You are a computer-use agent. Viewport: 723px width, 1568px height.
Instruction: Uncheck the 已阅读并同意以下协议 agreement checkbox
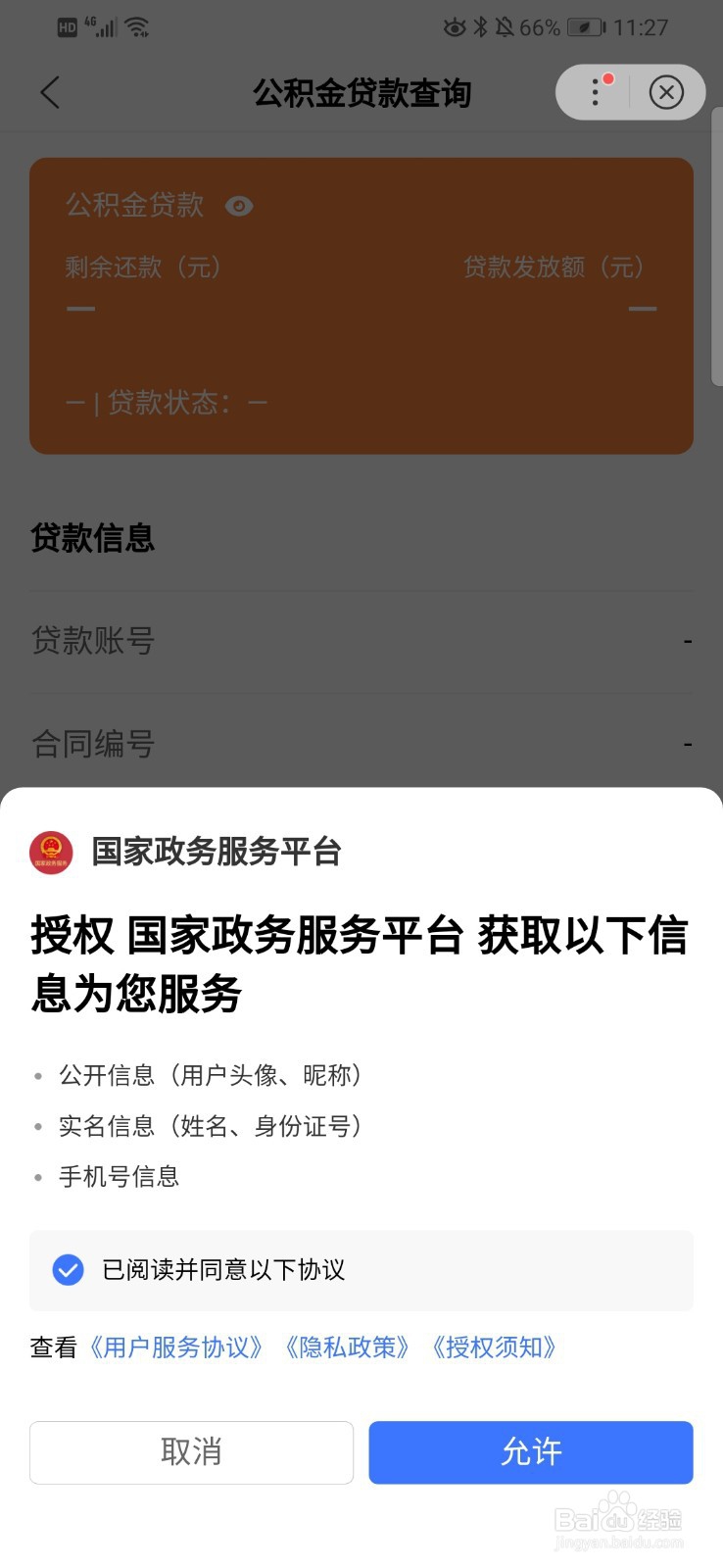[x=68, y=1270]
